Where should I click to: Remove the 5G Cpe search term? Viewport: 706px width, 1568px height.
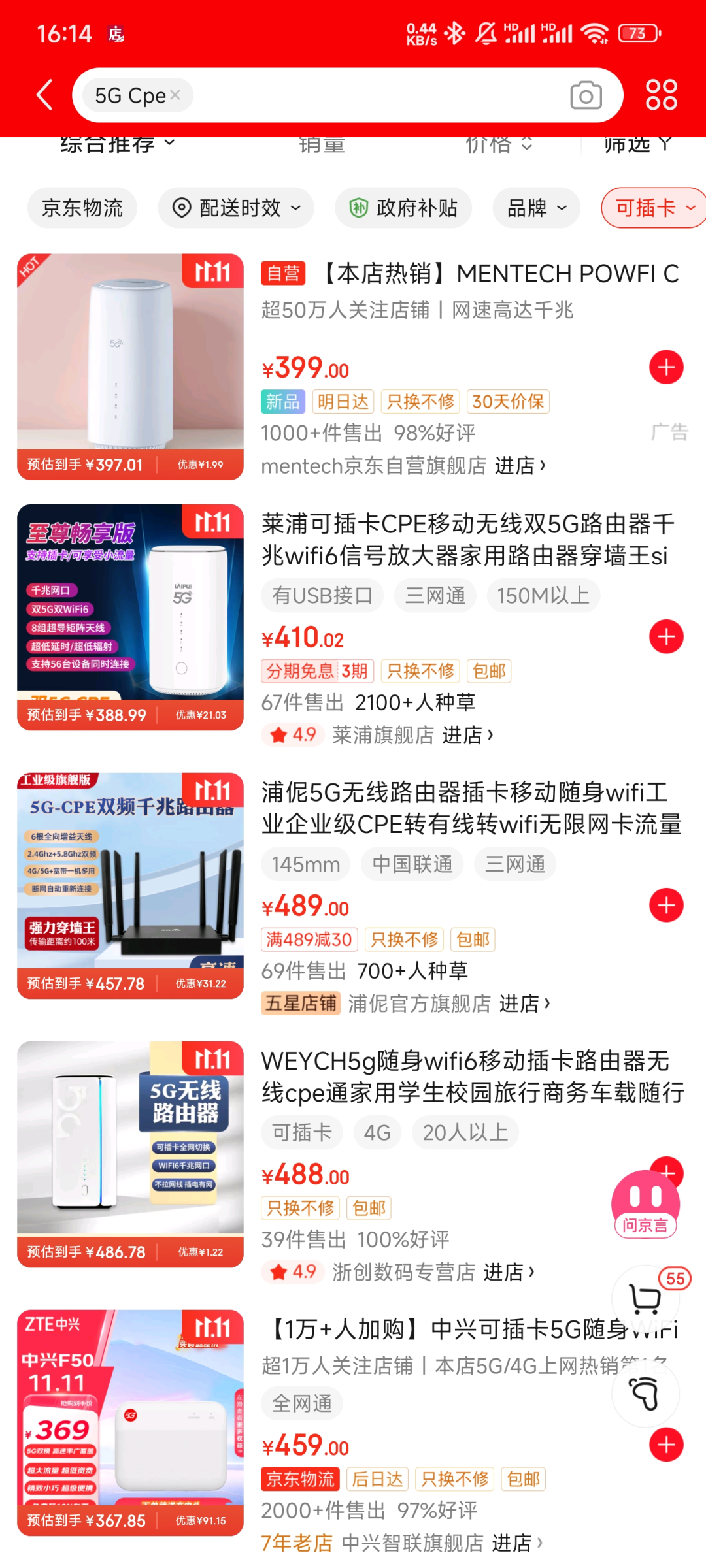(x=175, y=95)
